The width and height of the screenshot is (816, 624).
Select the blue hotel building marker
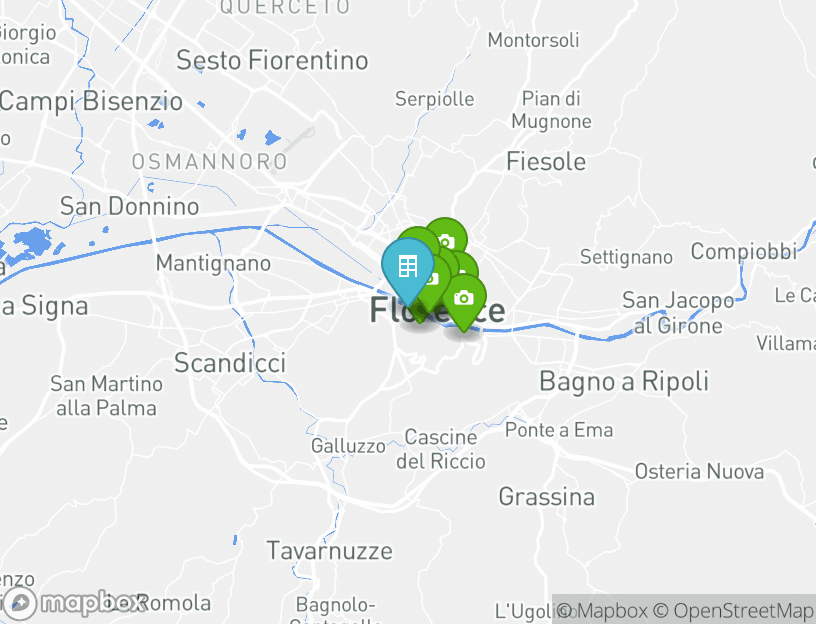407,267
